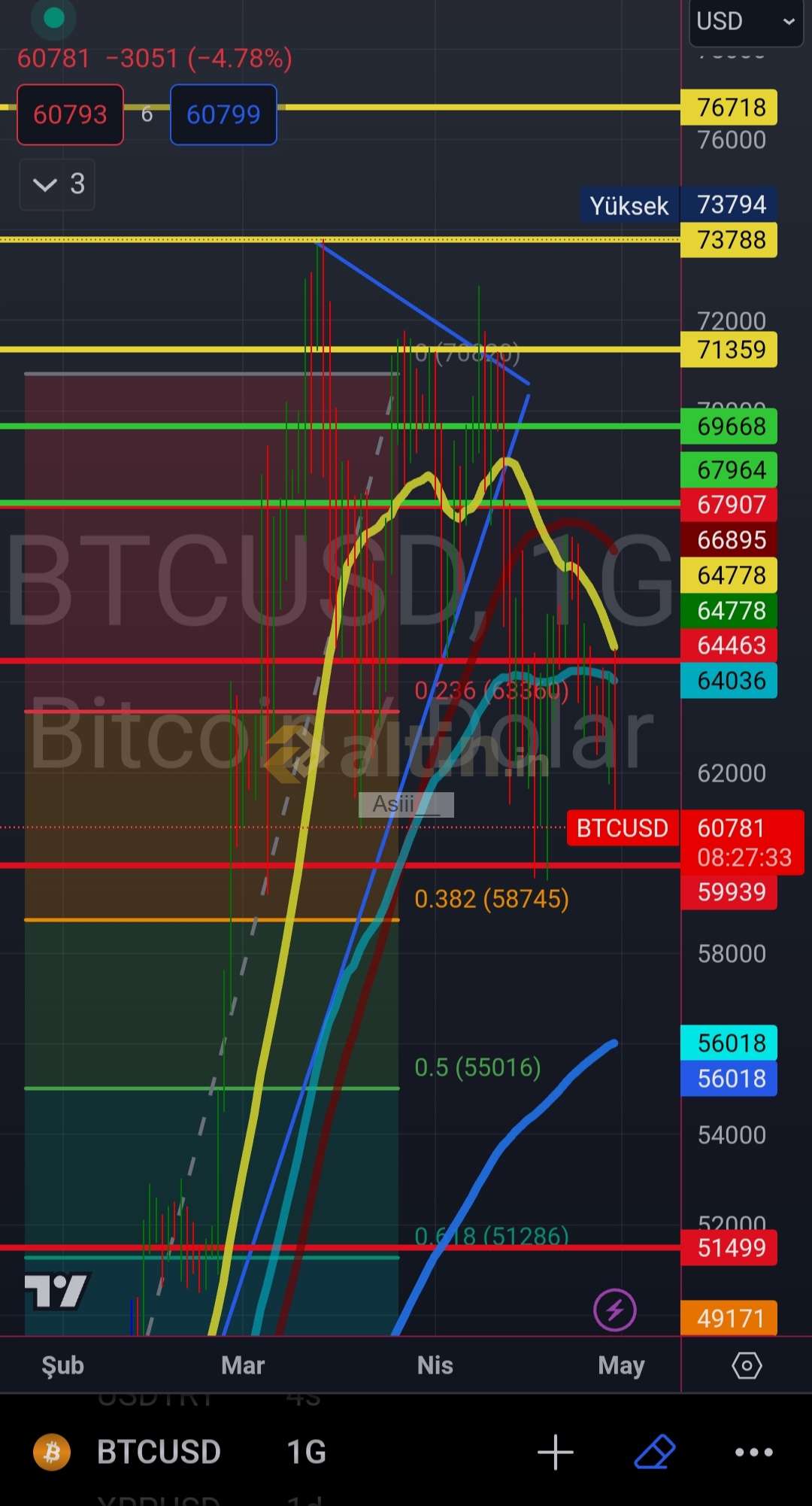This screenshot has width=812, height=1506.
Task: Tap the blue 60799 buy price button
Action: pos(223,114)
